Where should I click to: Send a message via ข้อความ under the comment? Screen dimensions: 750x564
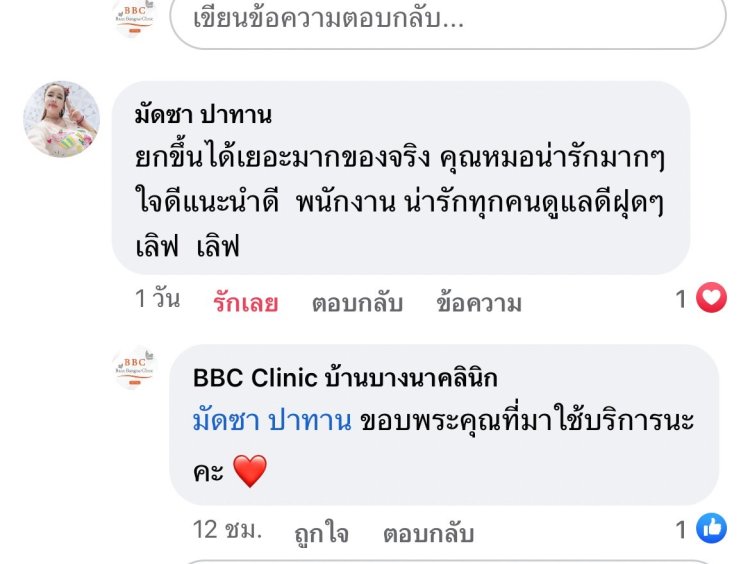point(478,303)
